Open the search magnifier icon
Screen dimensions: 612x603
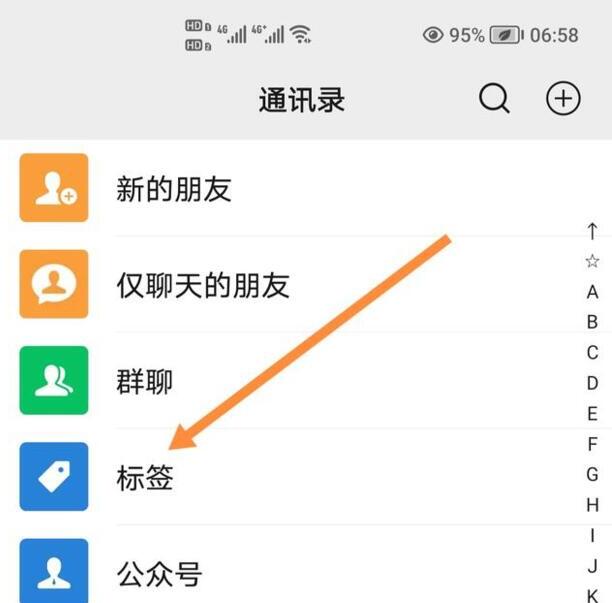click(494, 99)
